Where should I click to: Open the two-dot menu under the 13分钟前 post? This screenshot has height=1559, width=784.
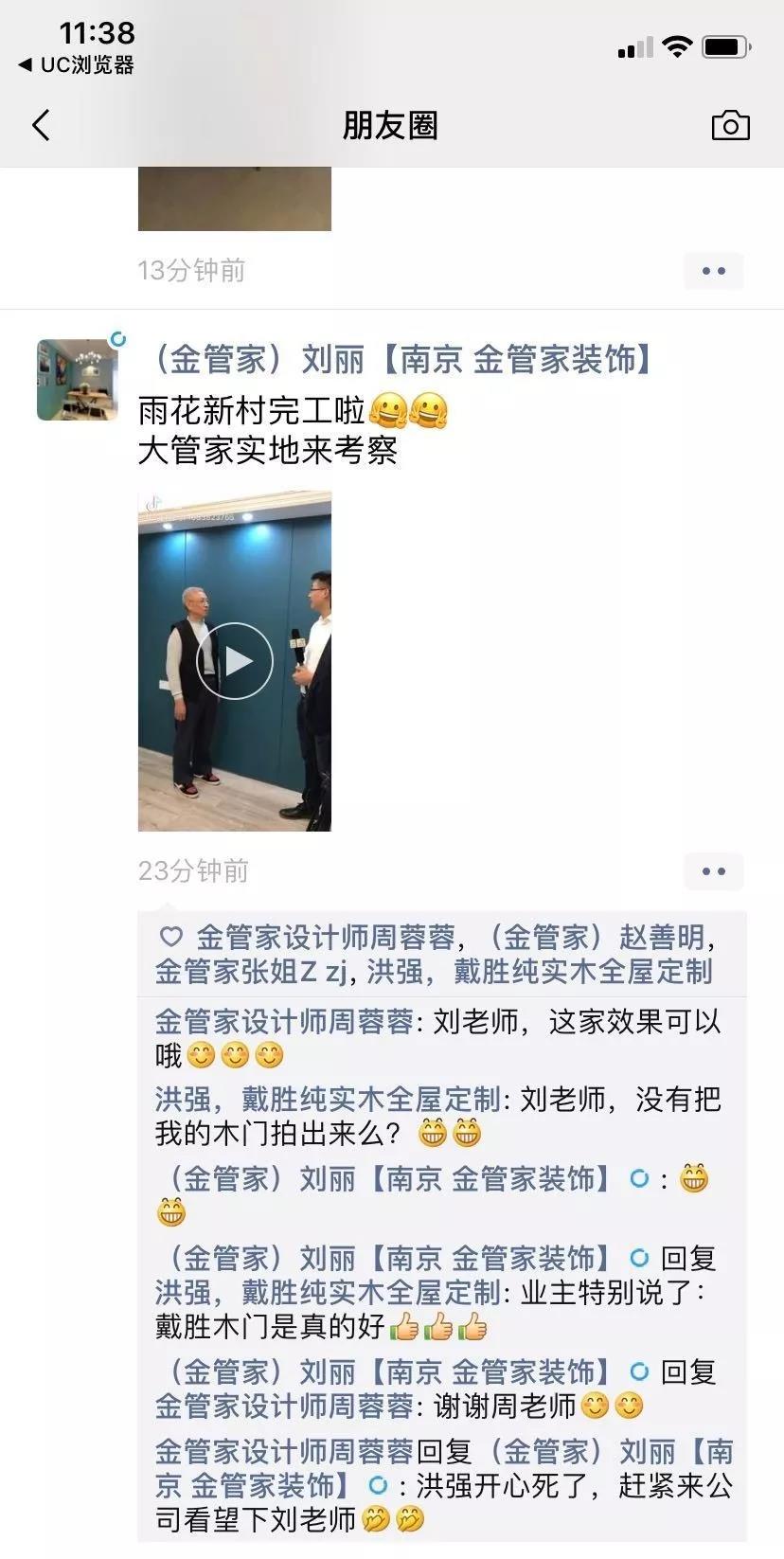point(713,271)
